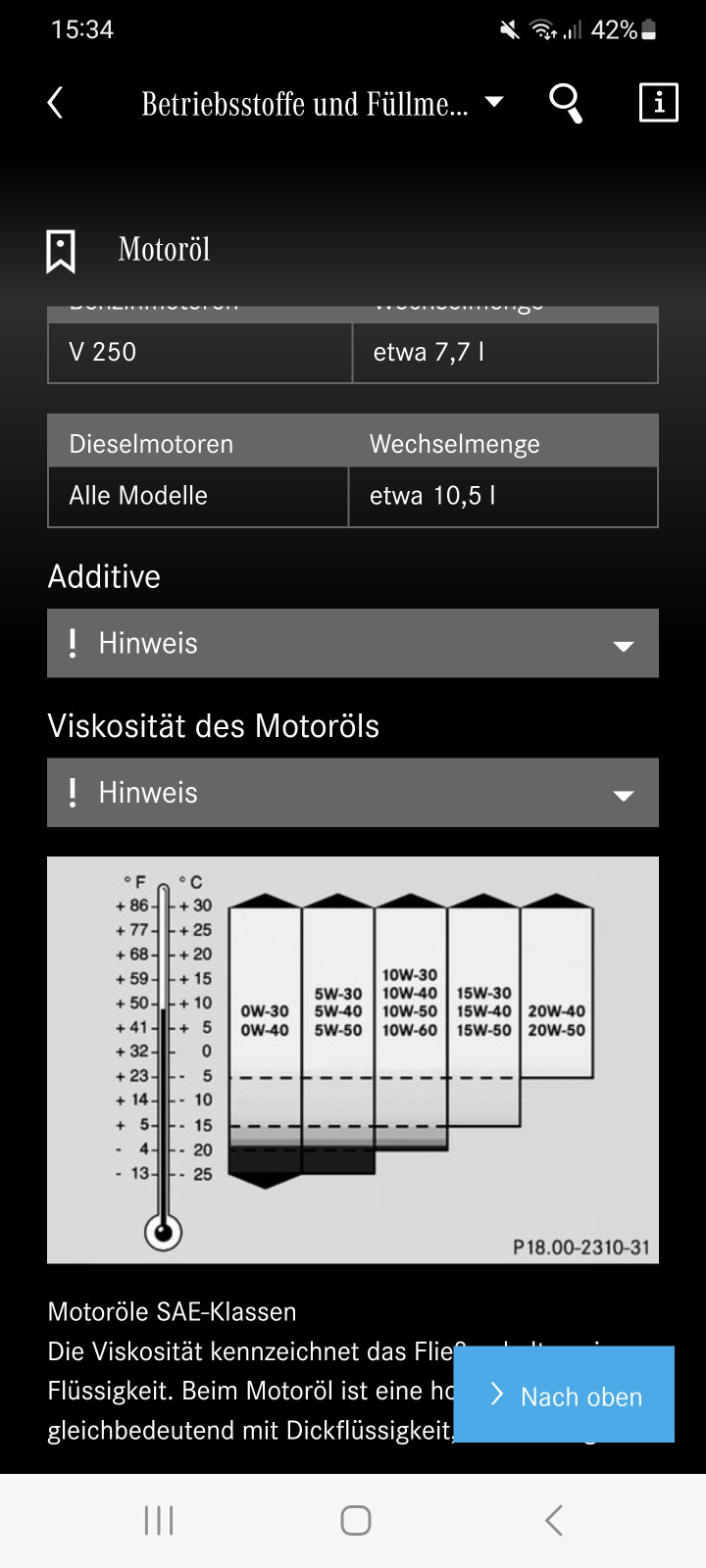Expand the Hinweis under Viskosität des Motoröls
Screen dimensions: 706x1568
click(353, 793)
